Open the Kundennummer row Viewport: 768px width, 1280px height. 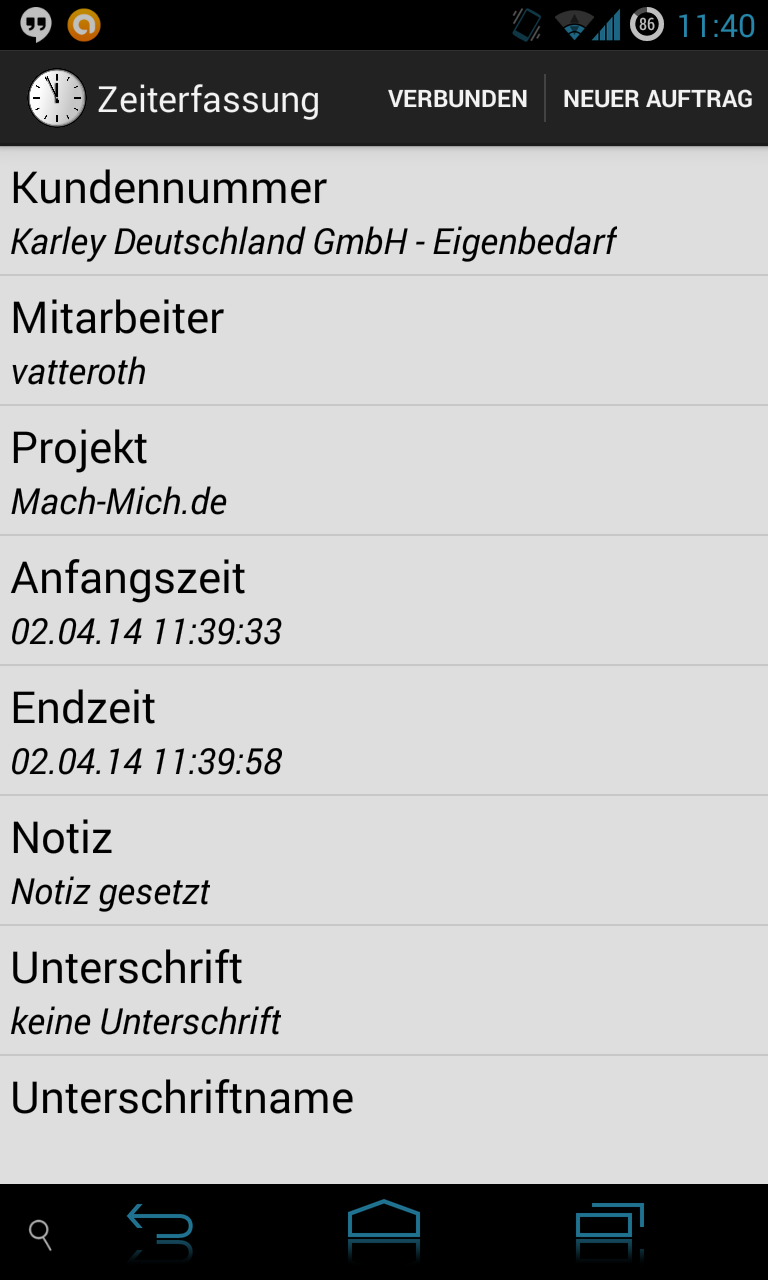(384, 211)
